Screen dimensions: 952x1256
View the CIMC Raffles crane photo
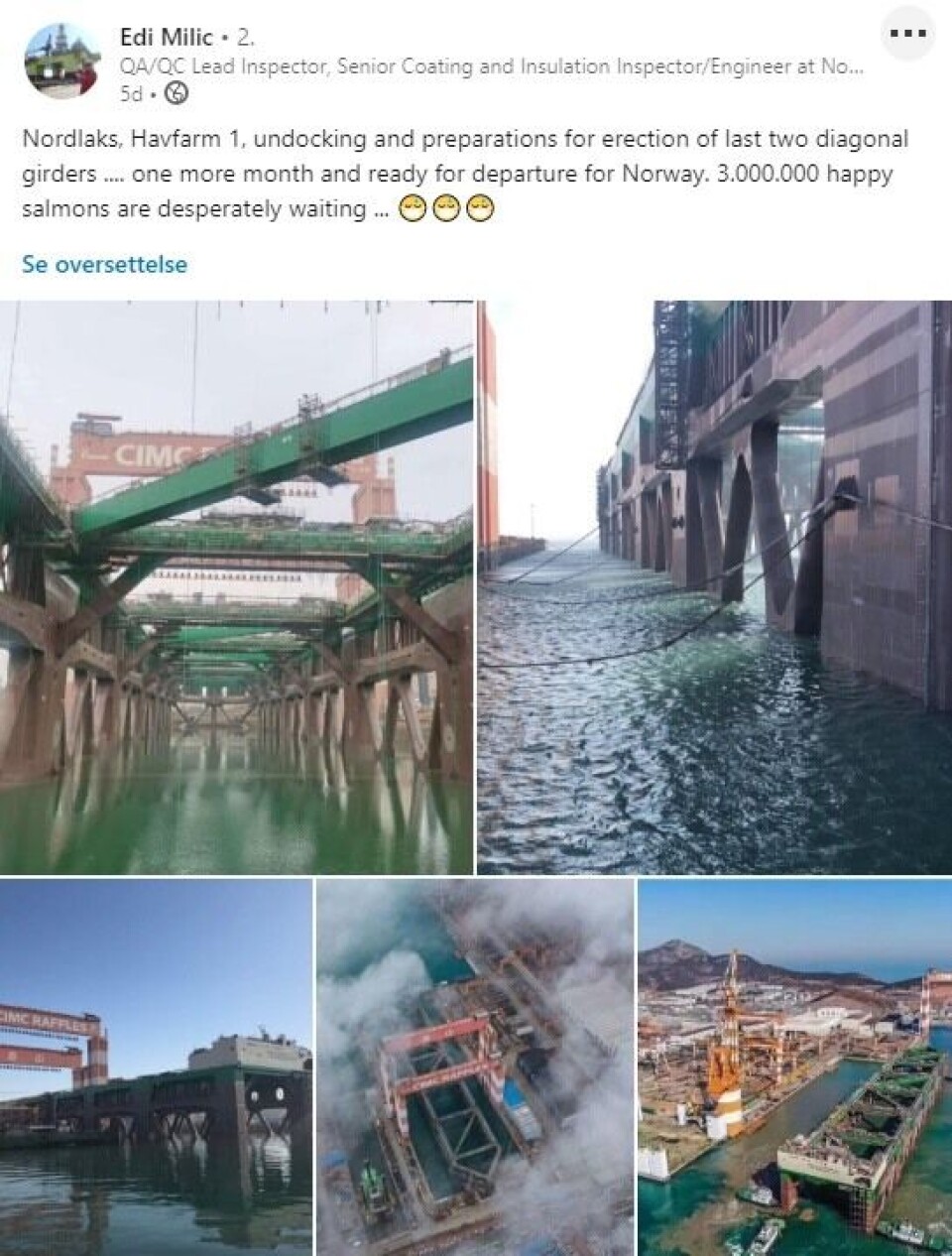[156, 1067]
